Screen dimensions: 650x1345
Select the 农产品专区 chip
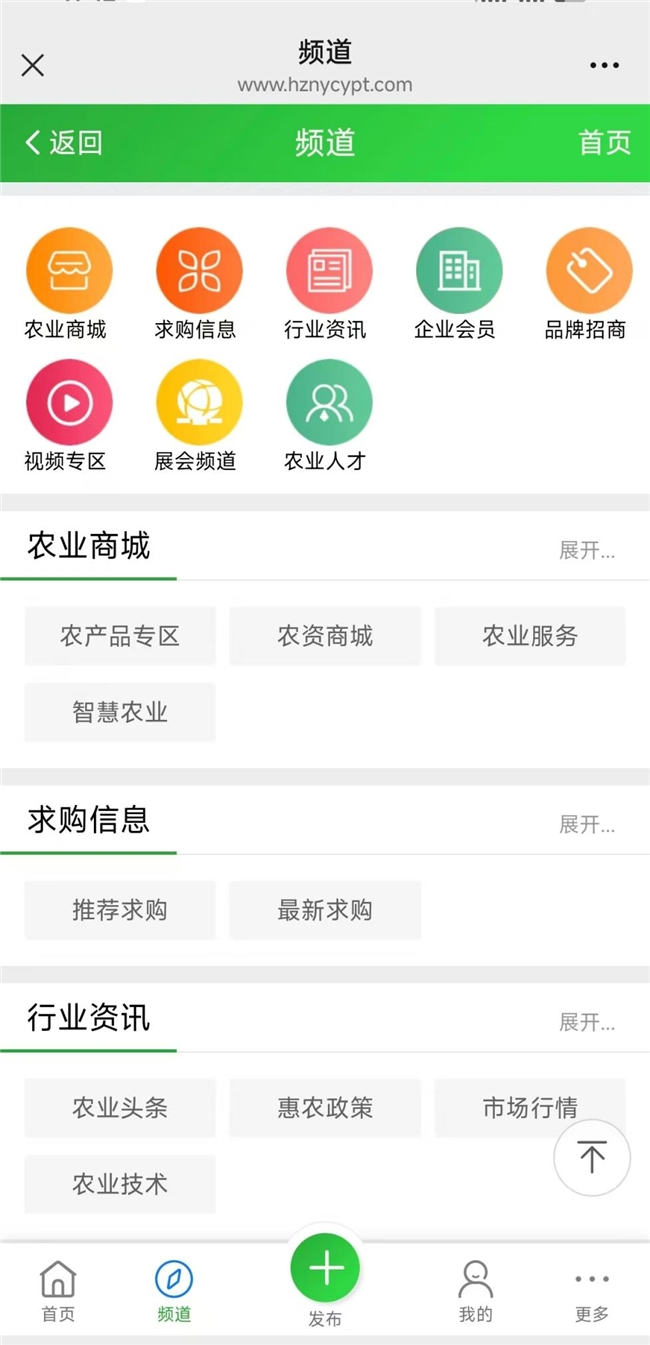click(120, 636)
